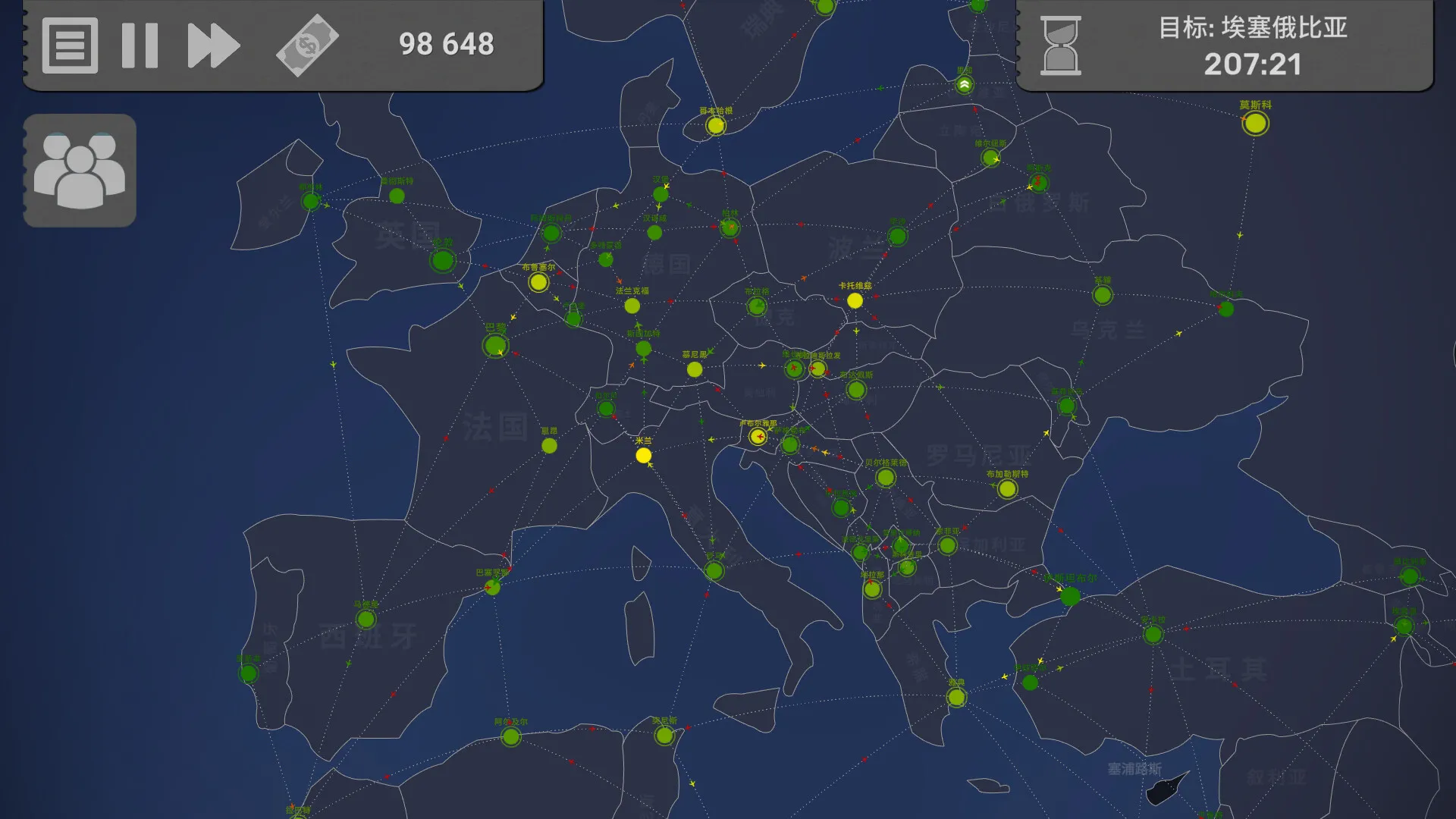Screen dimensions: 1456x819
Task: Select the 哥本哈根 city node
Action: tap(716, 126)
